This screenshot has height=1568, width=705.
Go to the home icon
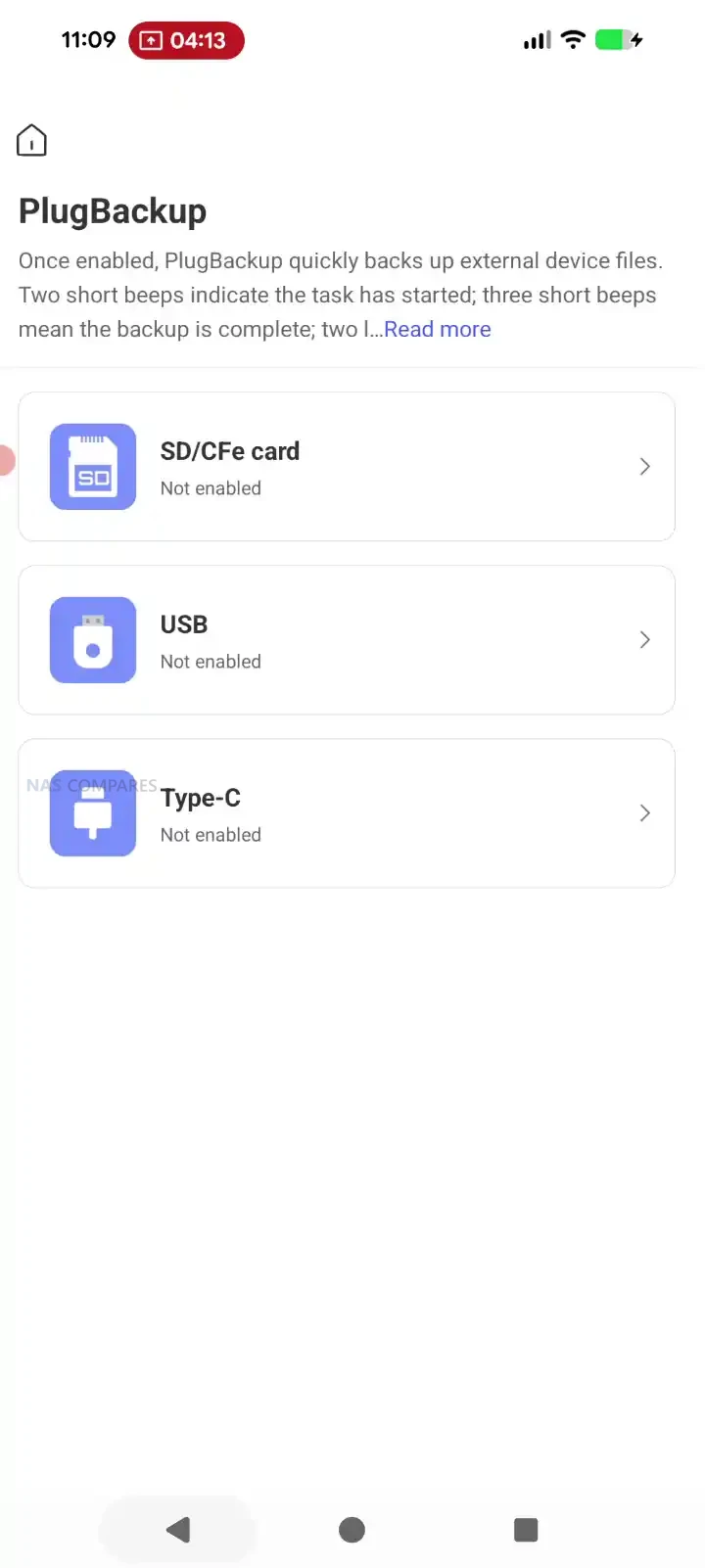point(31,141)
